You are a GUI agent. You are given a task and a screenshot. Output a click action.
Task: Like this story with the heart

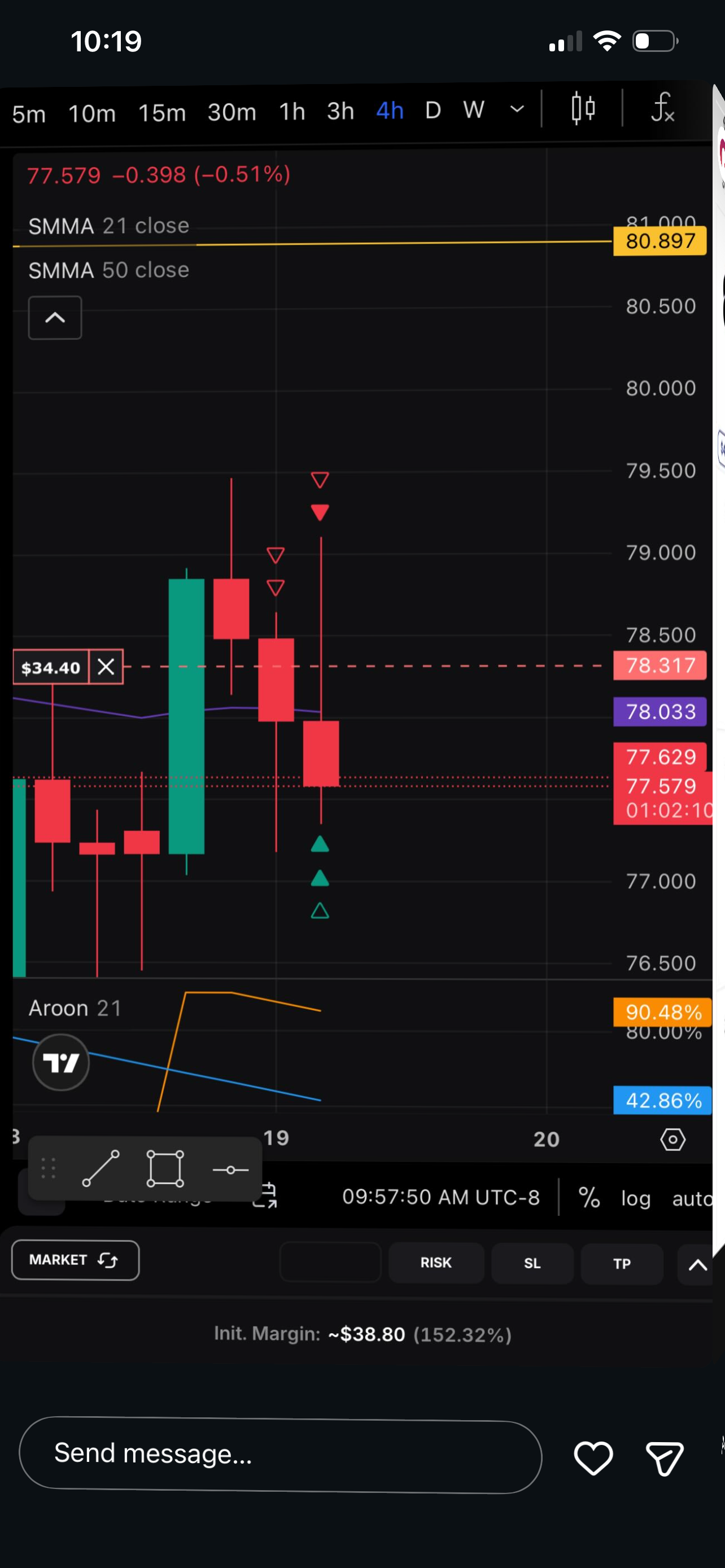(x=593, y=1458)
